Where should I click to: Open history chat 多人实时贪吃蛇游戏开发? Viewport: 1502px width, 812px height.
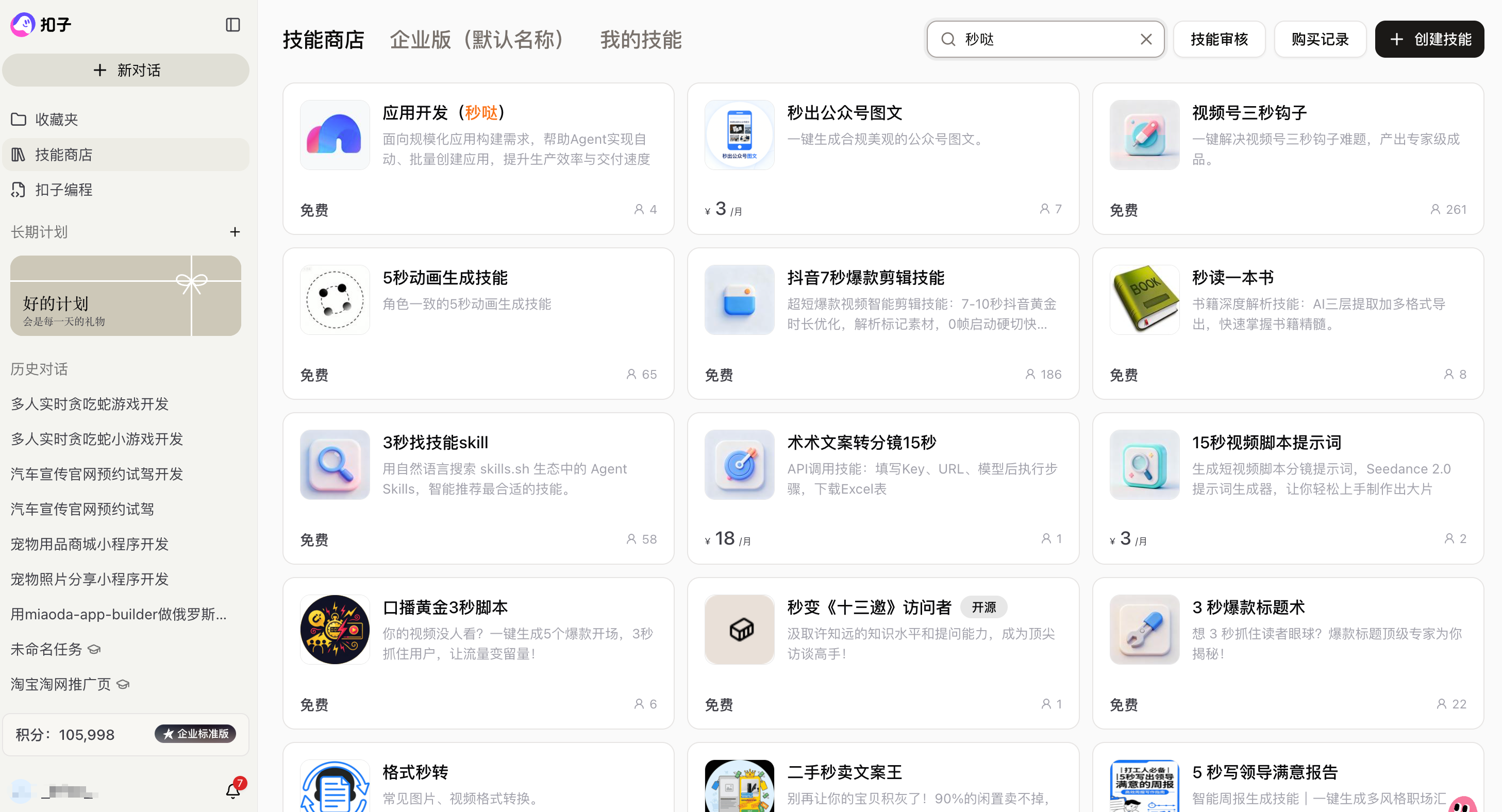90,403
